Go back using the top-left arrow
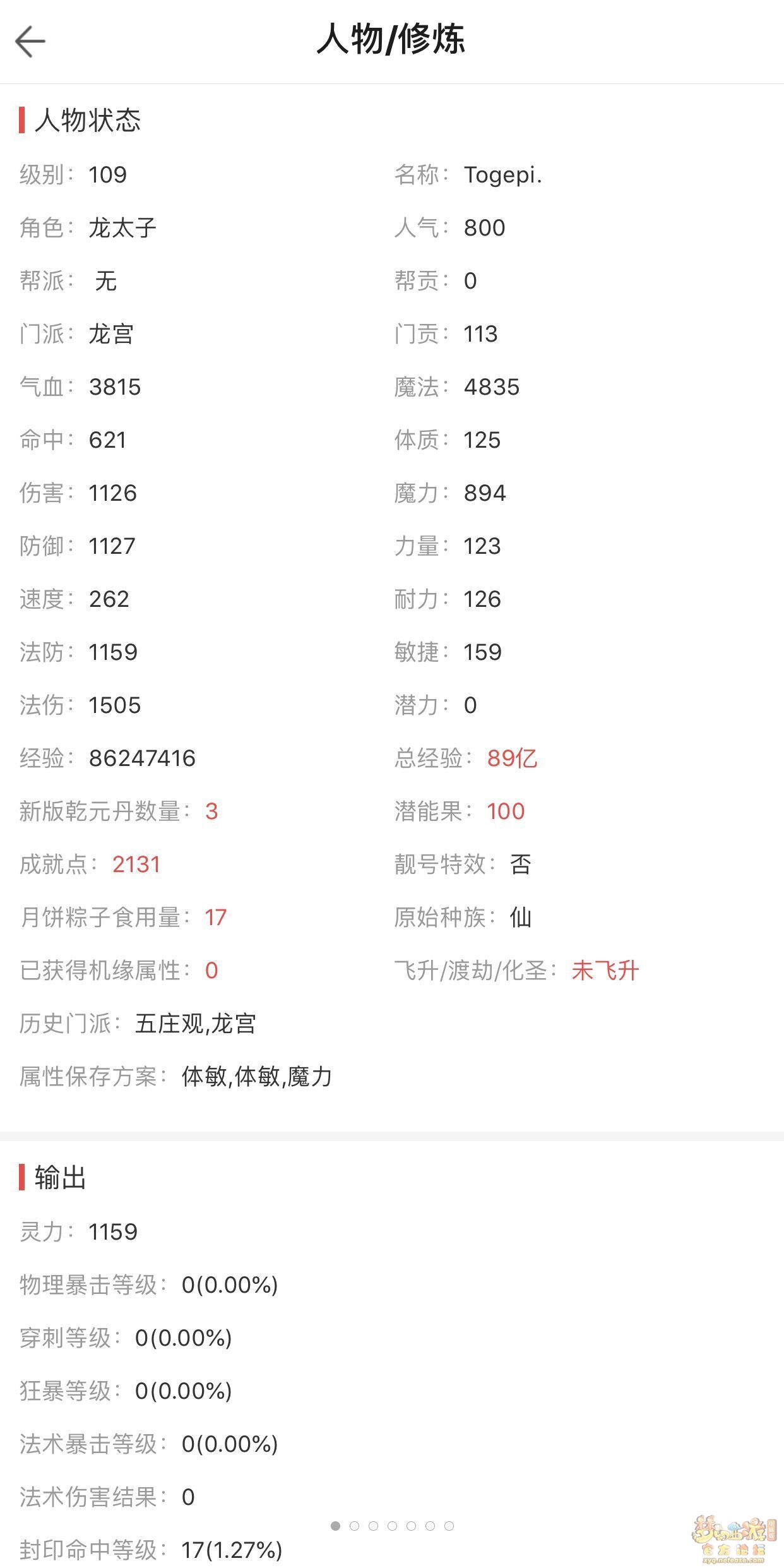 pyautogui.click(x=30, y=42)
